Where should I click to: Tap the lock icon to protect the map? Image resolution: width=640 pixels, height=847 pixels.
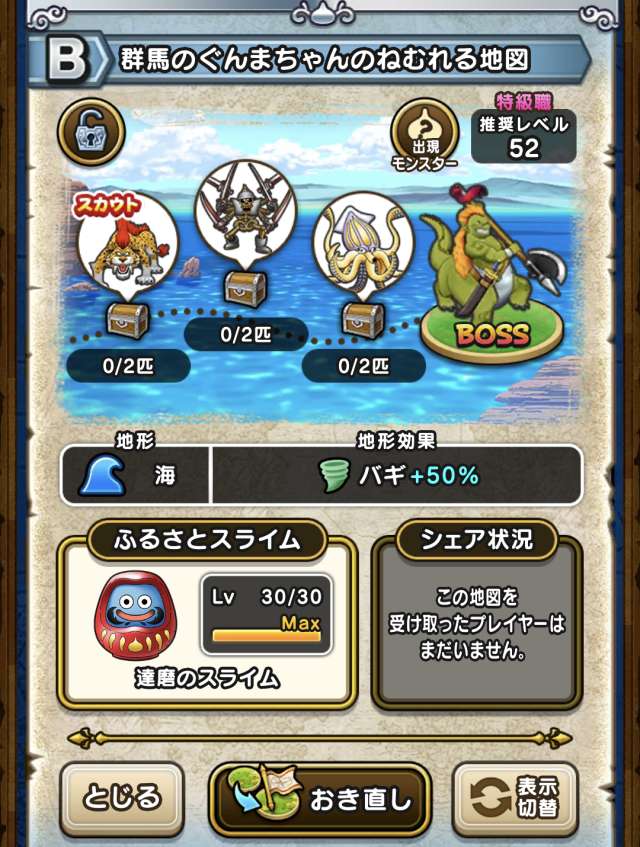pos(91,131)
